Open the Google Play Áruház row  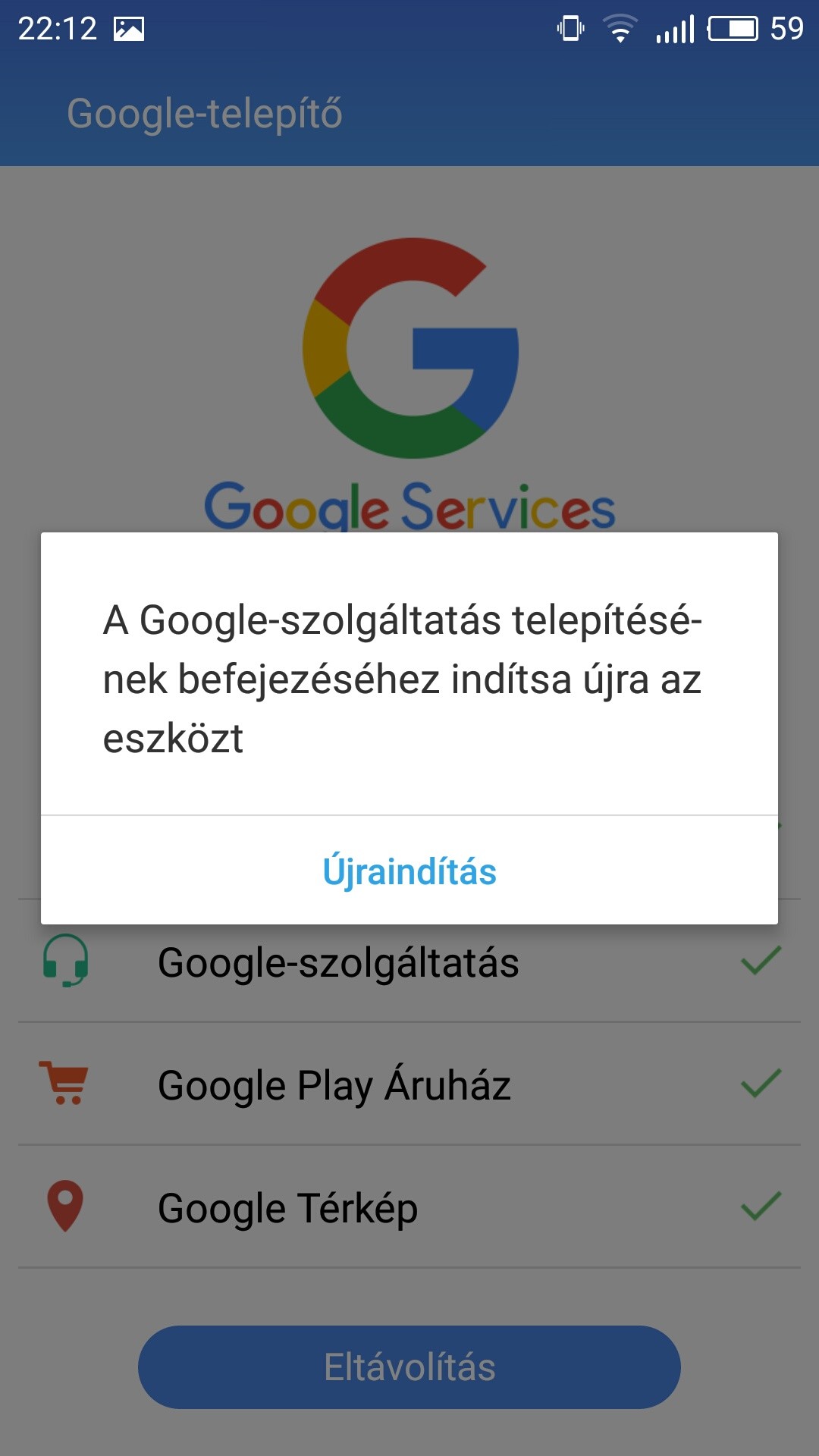point(409,1084)
